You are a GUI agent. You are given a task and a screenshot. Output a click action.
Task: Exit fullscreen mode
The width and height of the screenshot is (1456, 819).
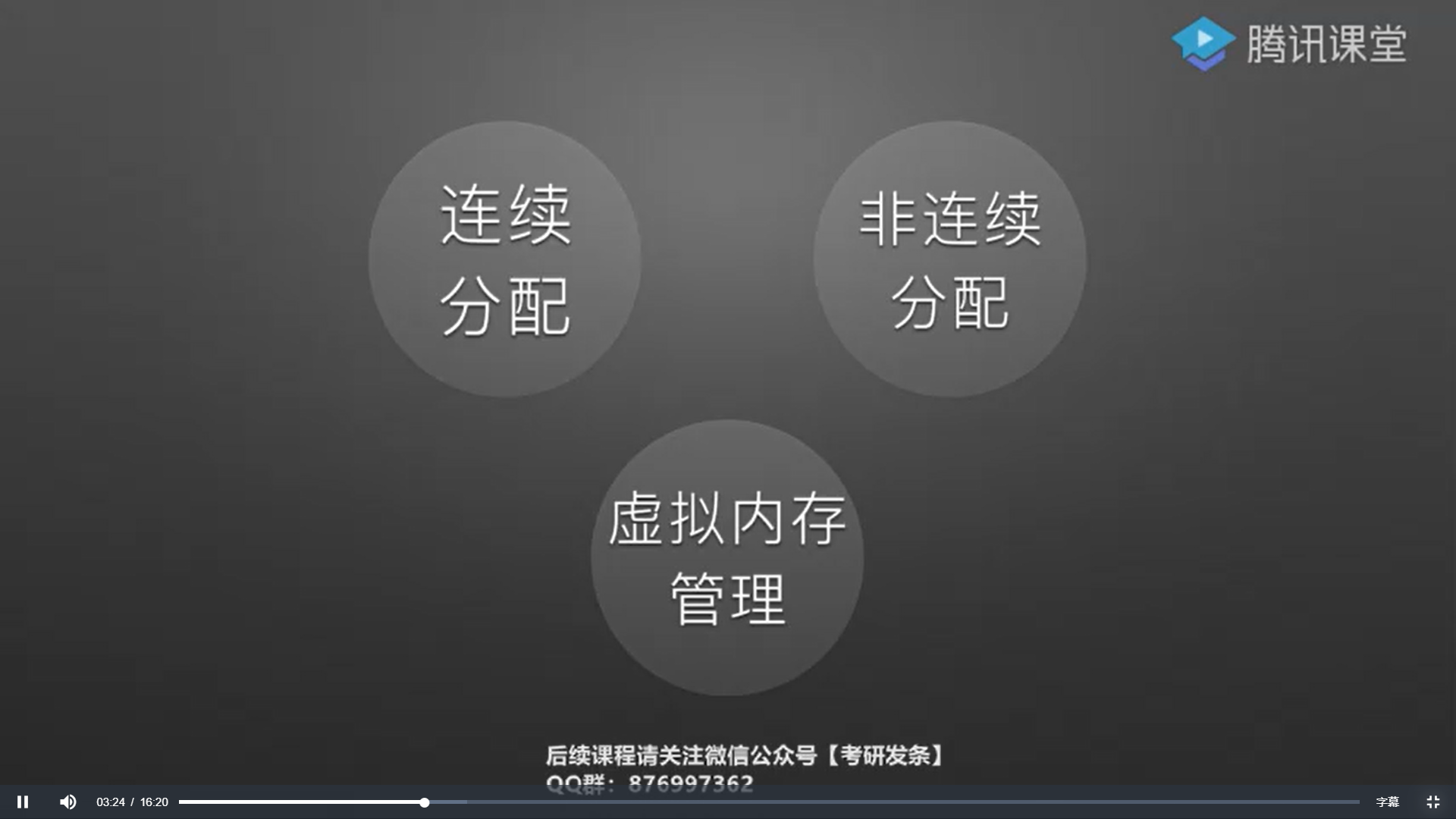coord(1432,802)
